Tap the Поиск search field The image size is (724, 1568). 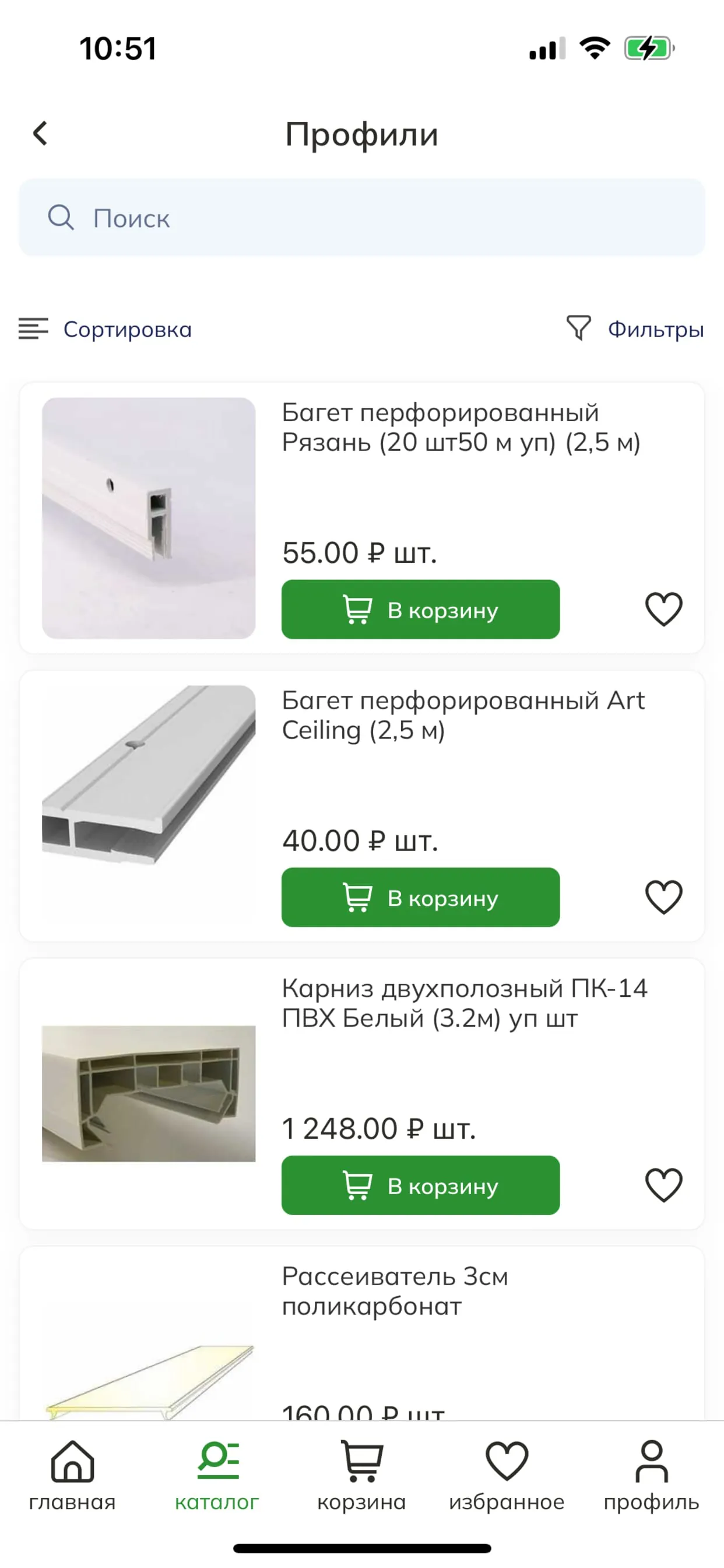pos(361,218)
